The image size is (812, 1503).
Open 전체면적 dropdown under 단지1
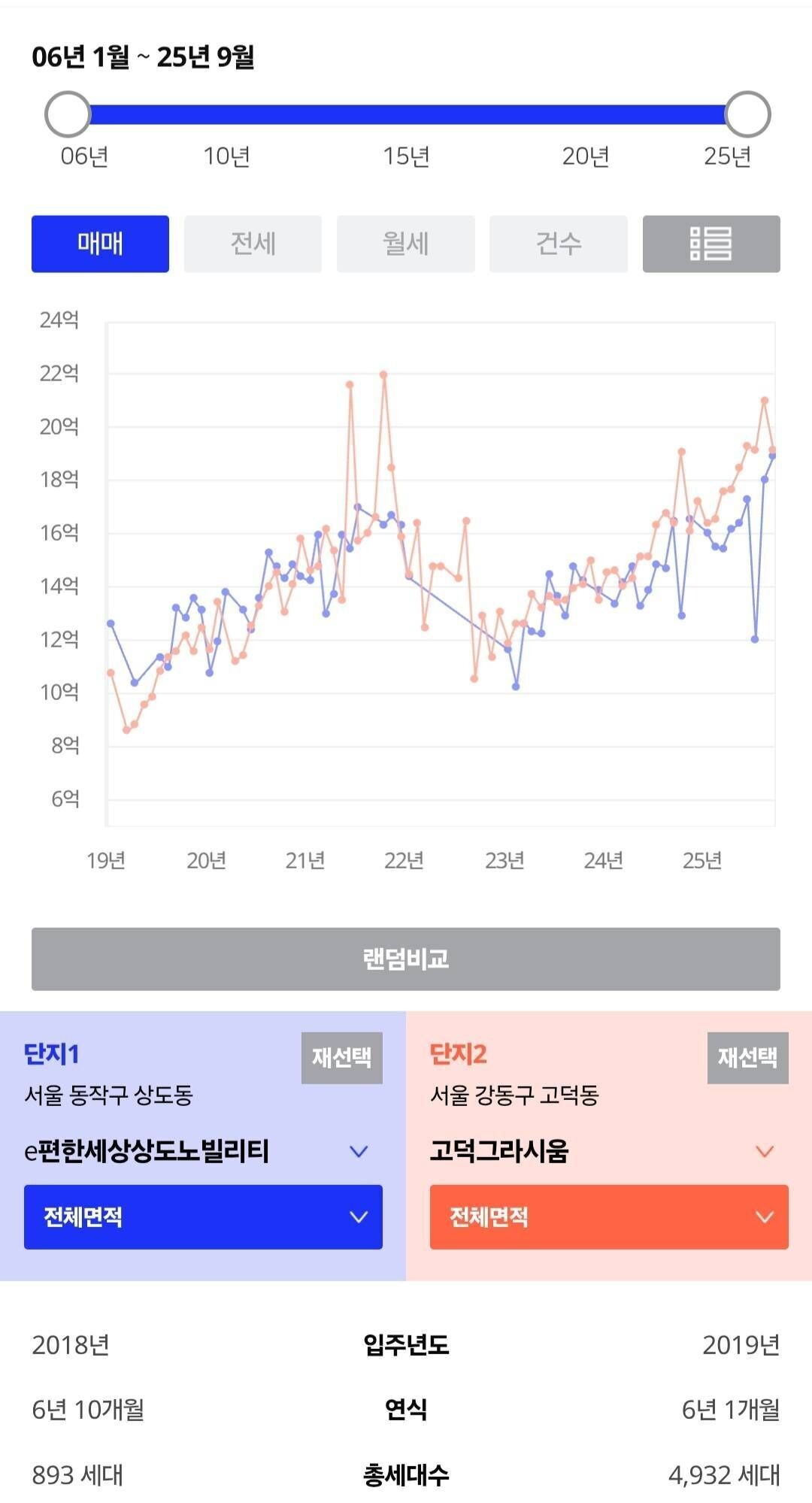[x=201, y=1217]
